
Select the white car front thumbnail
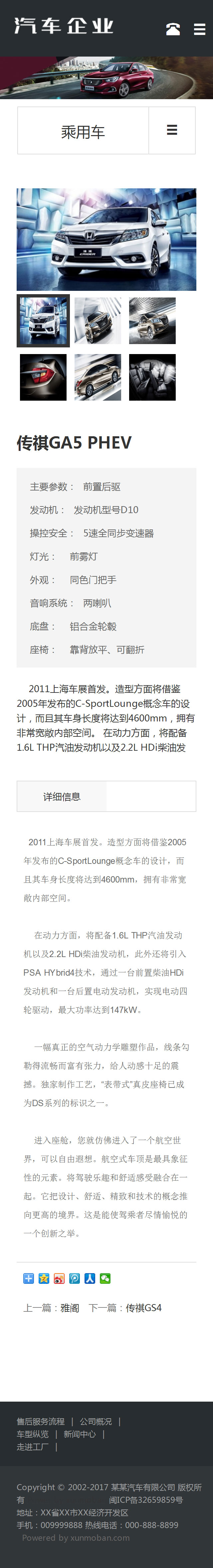coord(43,321)
